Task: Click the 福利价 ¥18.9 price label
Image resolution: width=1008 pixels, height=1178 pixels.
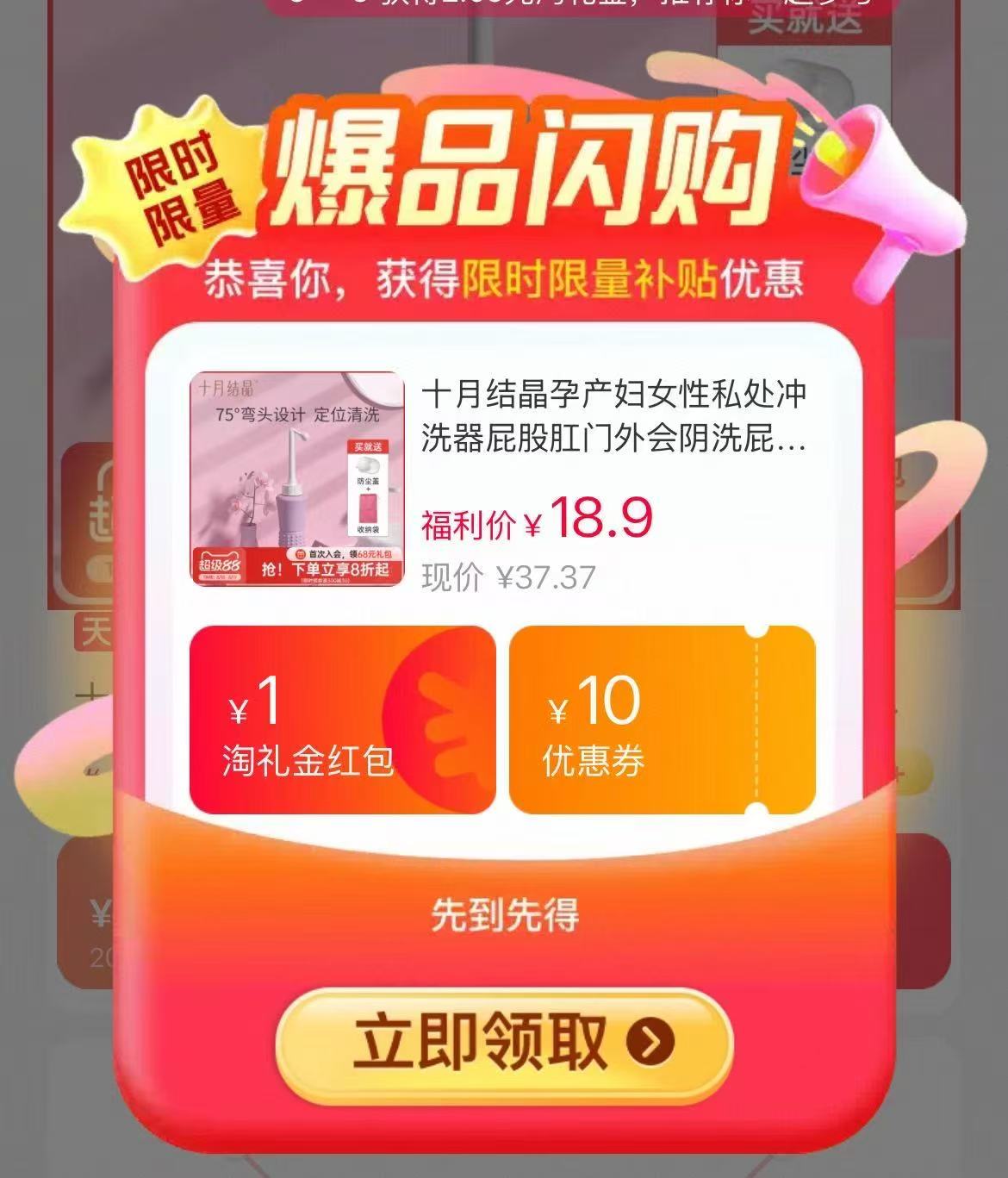Action: 534,518
